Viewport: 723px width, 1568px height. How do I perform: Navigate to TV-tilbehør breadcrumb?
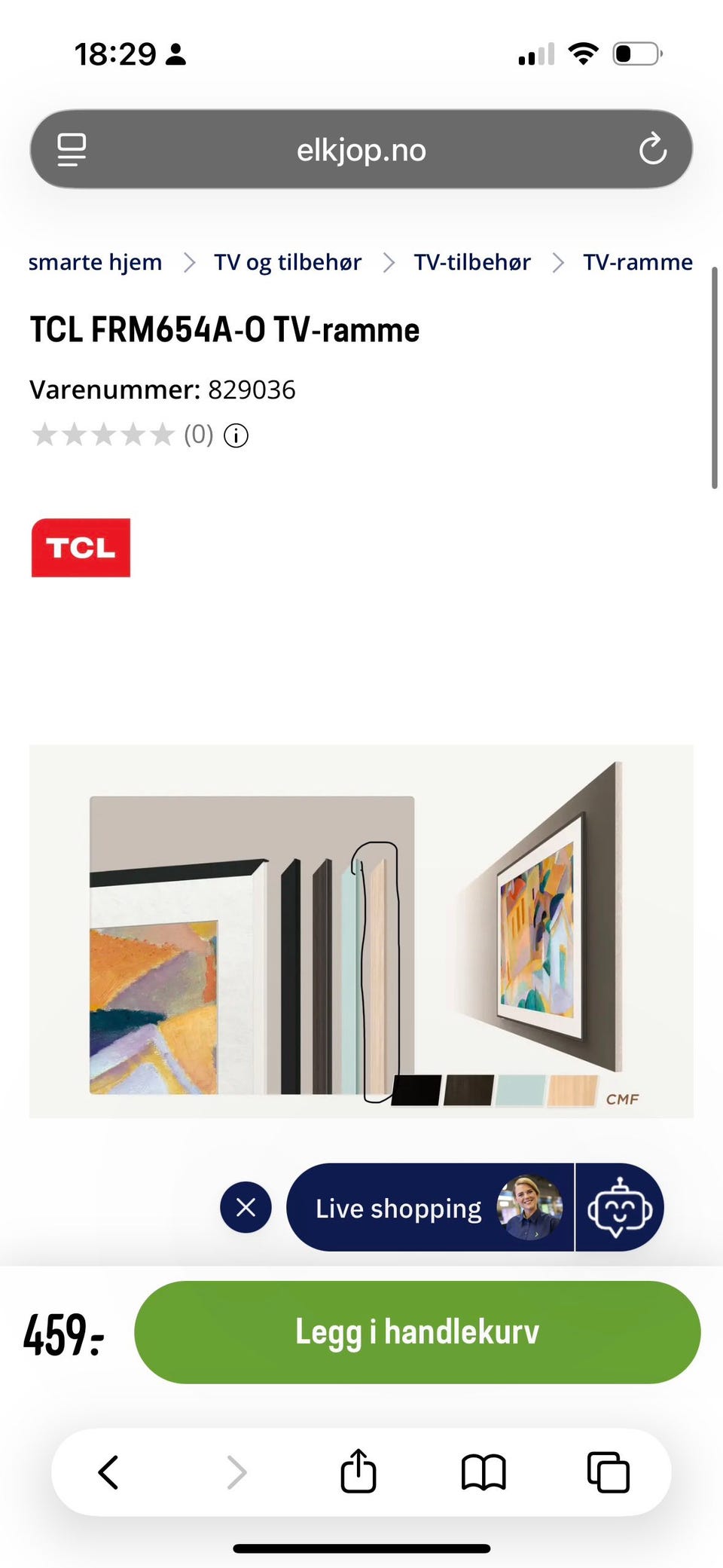click(472, 261)
